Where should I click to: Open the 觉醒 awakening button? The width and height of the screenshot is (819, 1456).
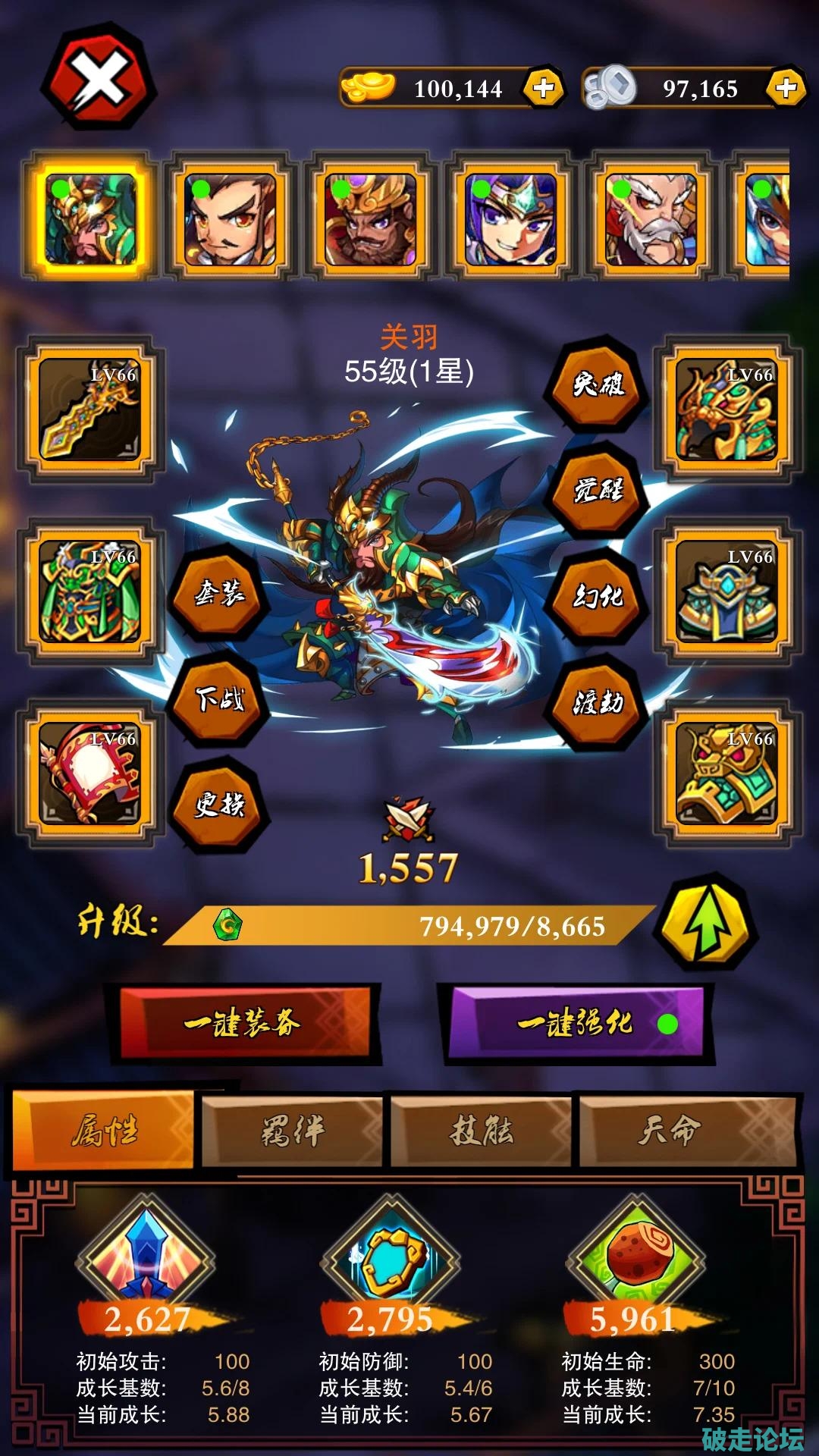598,491
